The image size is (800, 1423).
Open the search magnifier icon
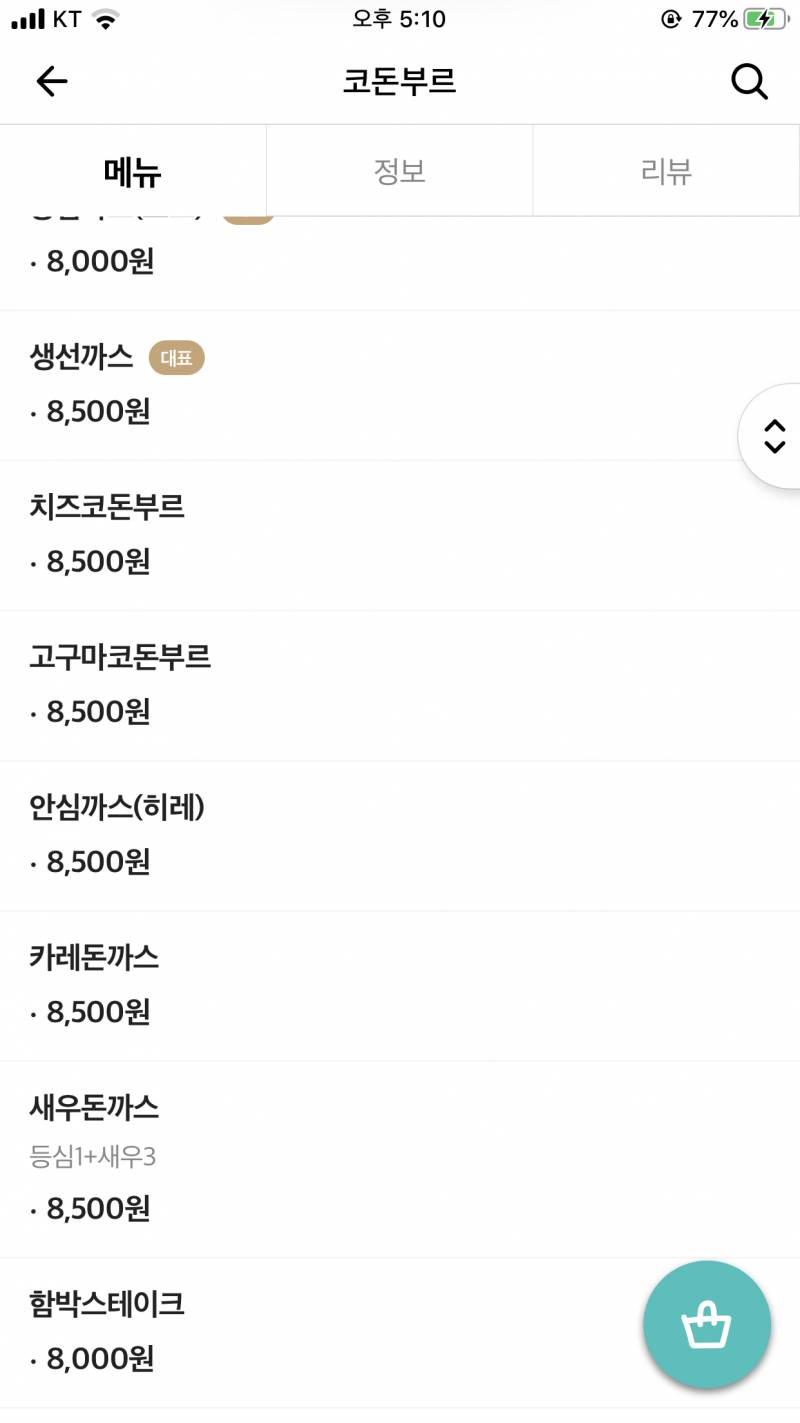coord(748,81)
